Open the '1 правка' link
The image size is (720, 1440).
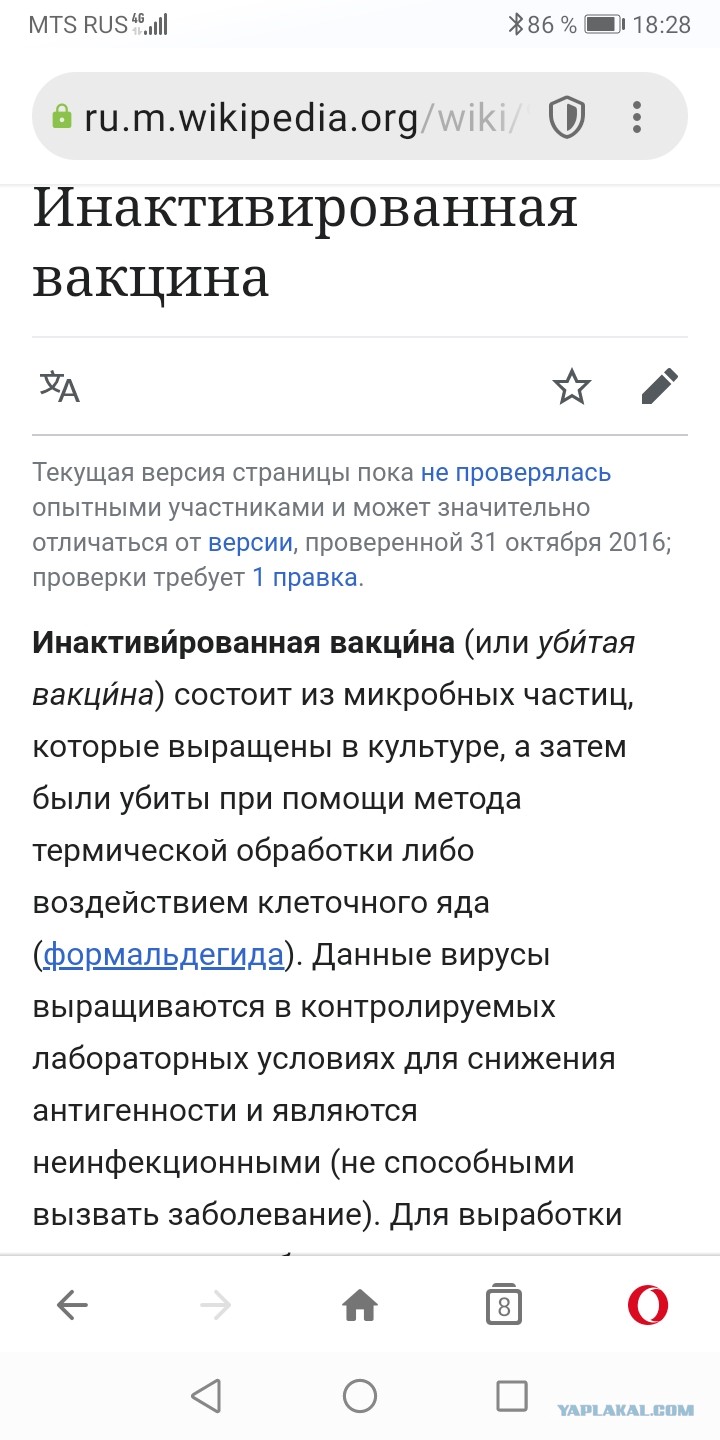305,578
